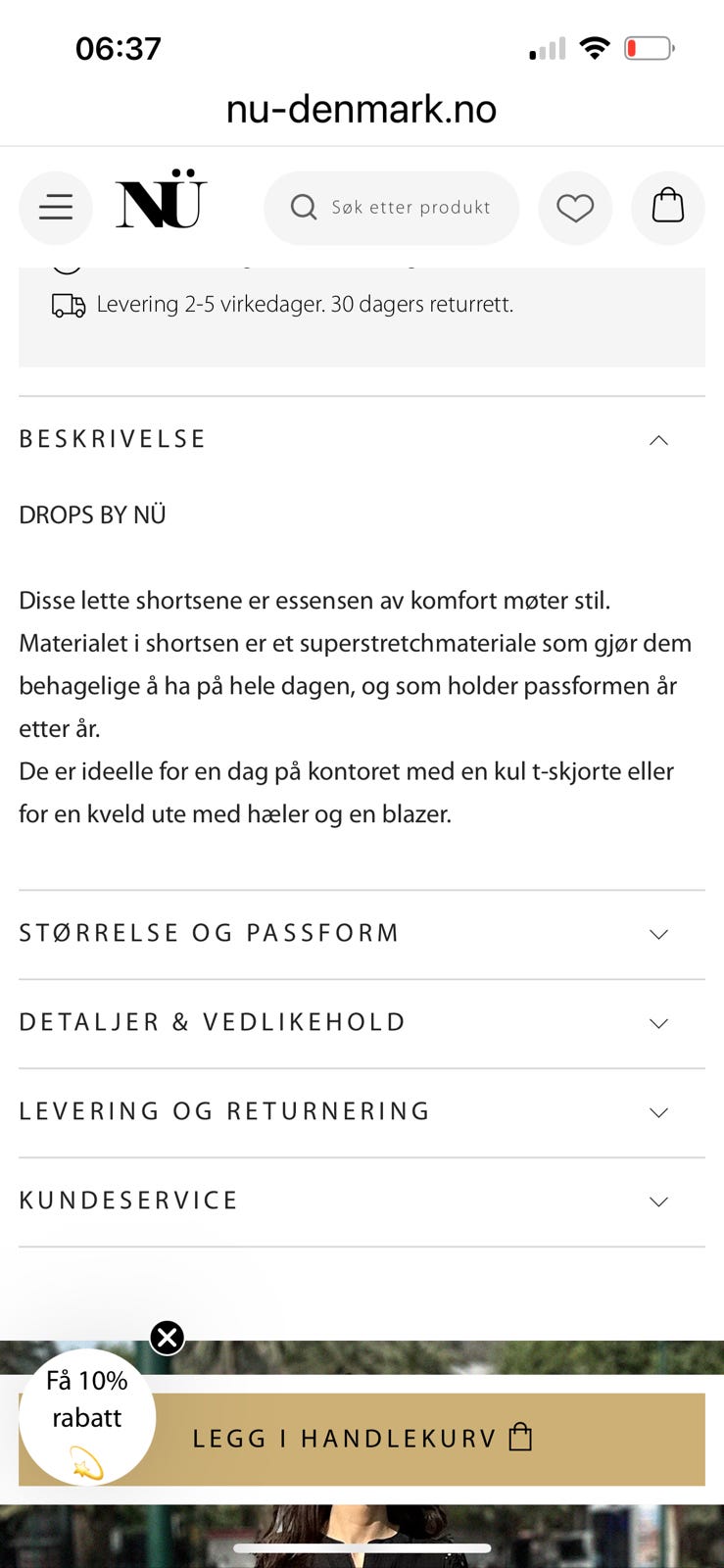Screen dimensions: 724x1568
Task: Collapse the BESKRIVELSE section
Action: point(658,440)
